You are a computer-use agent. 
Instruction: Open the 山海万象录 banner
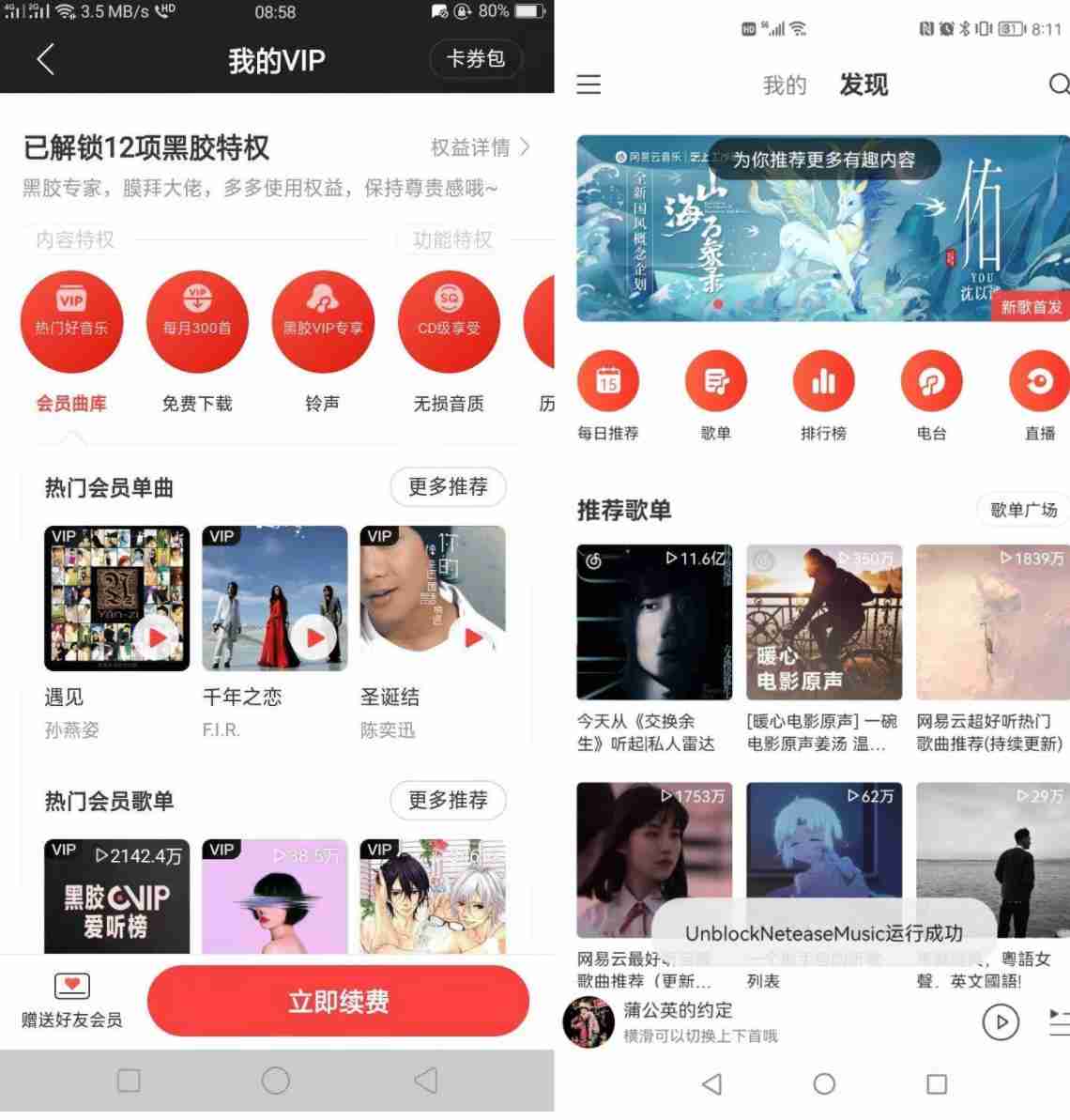click(822, 229)
